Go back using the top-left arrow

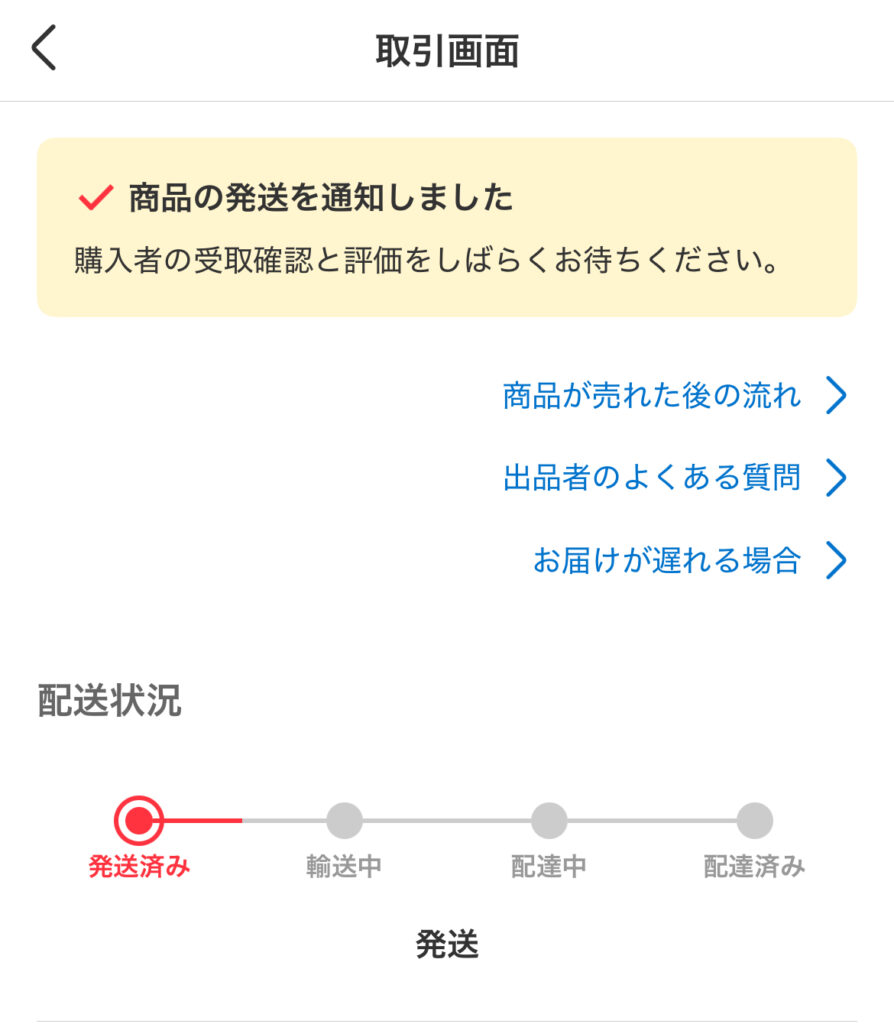pos(45,49)
